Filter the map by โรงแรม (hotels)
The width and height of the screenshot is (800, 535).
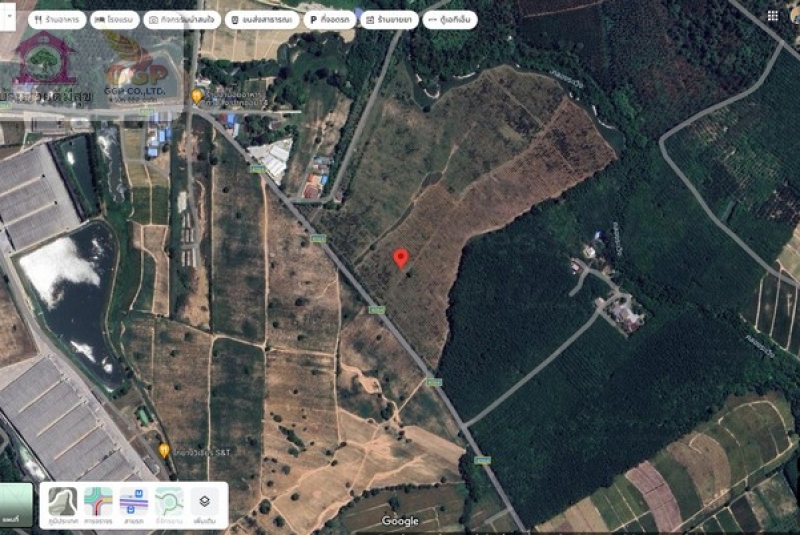tap(114, 20)
